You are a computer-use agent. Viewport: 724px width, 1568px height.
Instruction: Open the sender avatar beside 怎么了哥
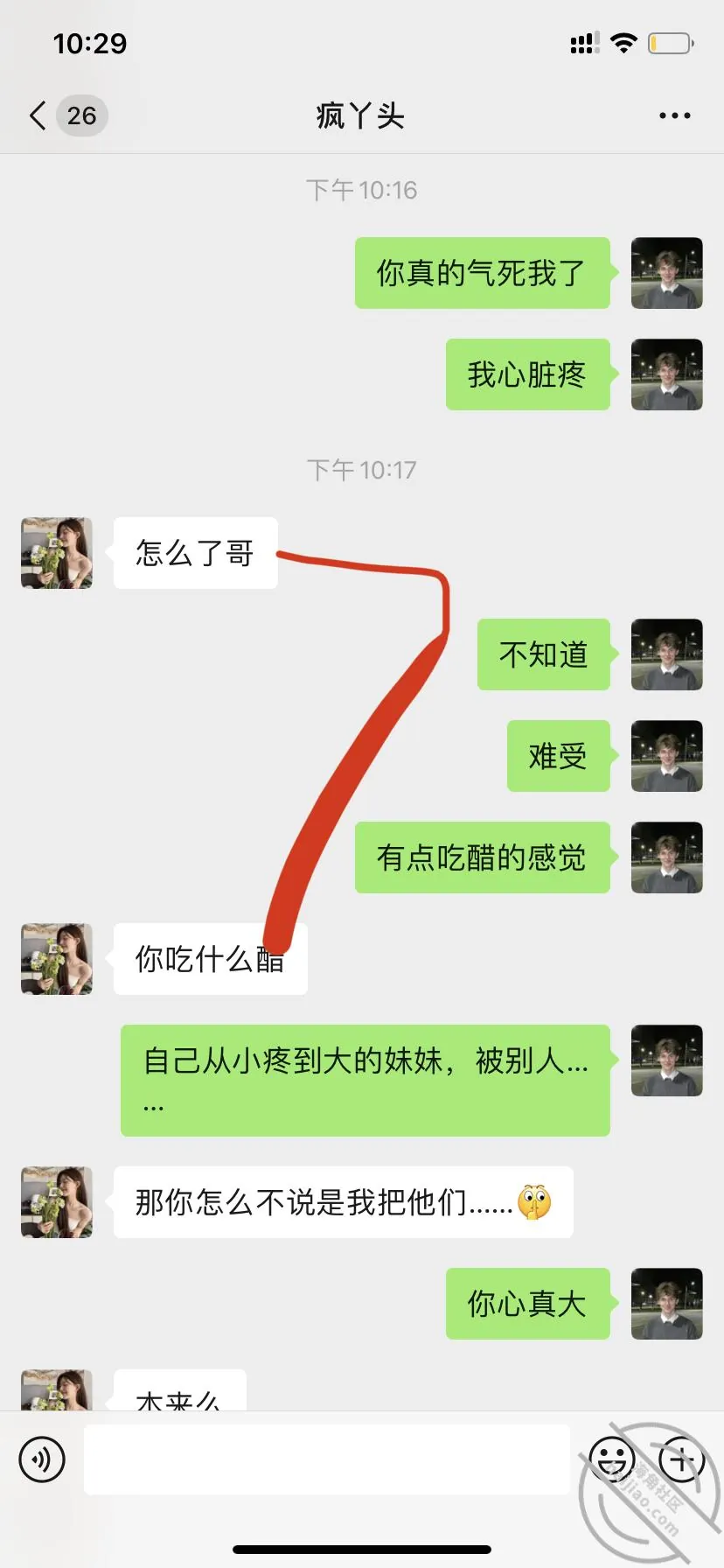point(57,553)
